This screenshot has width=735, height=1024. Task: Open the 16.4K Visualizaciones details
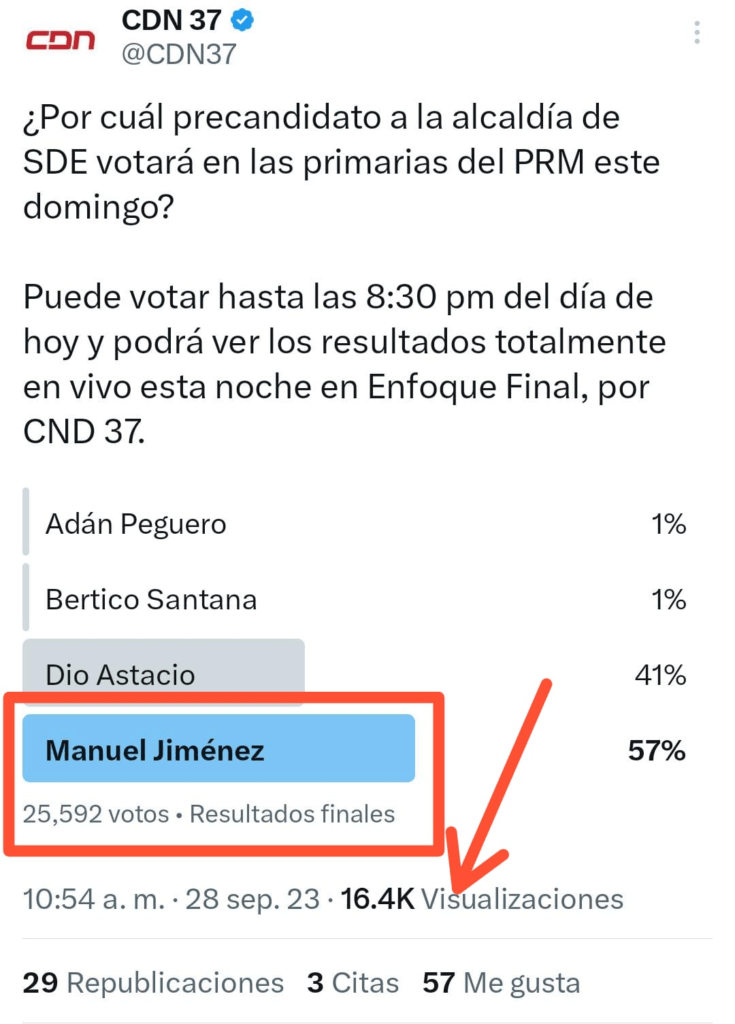tap(482, 899)
